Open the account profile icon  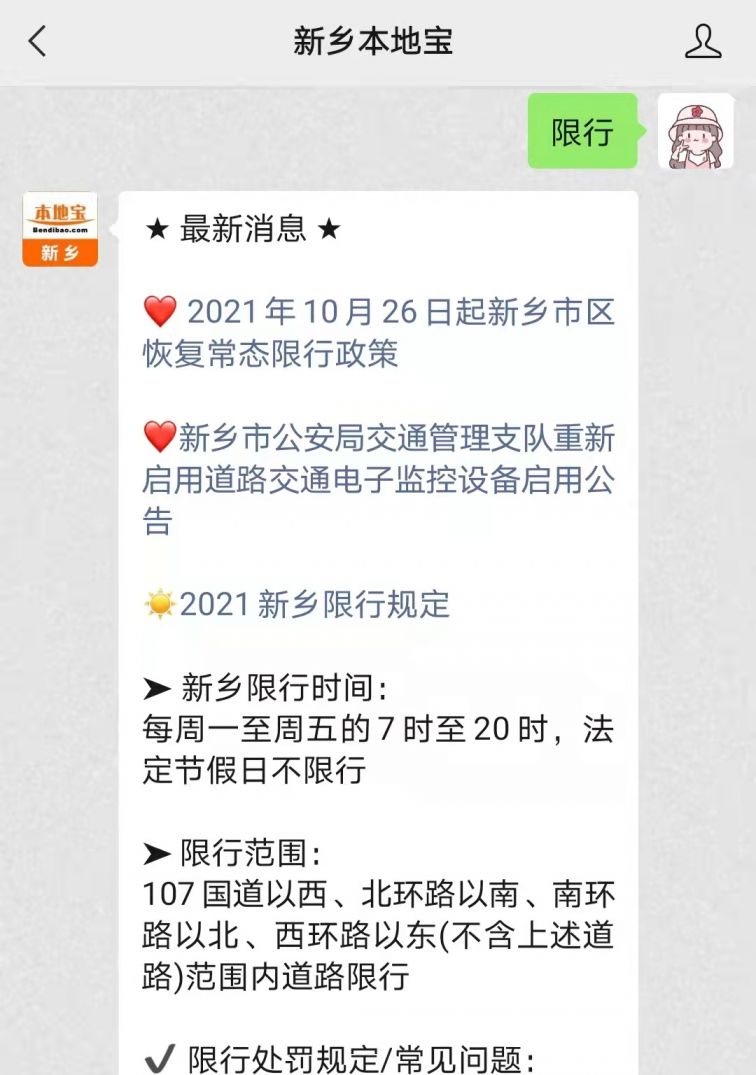tap(703, 42)
